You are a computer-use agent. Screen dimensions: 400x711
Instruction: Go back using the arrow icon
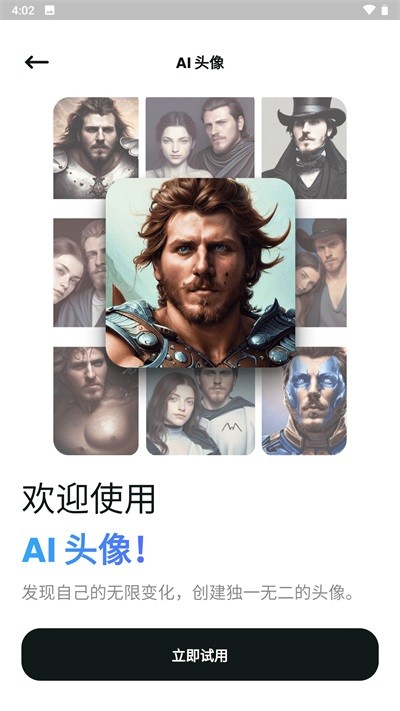click(x=37, y=62)
